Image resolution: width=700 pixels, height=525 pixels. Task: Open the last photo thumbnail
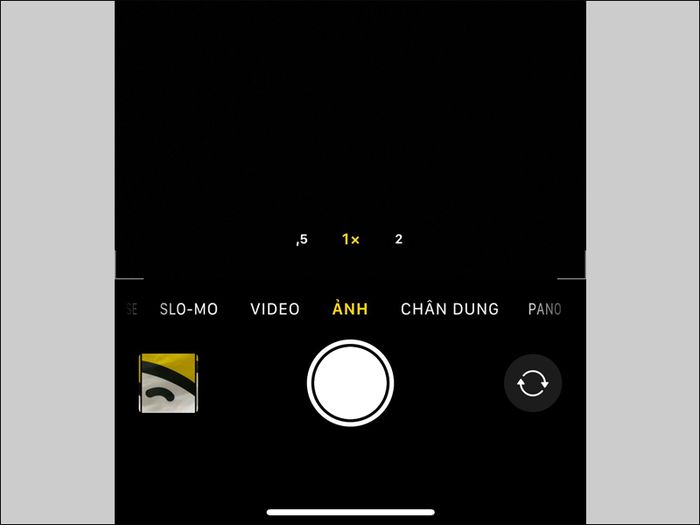coord(168,383)
